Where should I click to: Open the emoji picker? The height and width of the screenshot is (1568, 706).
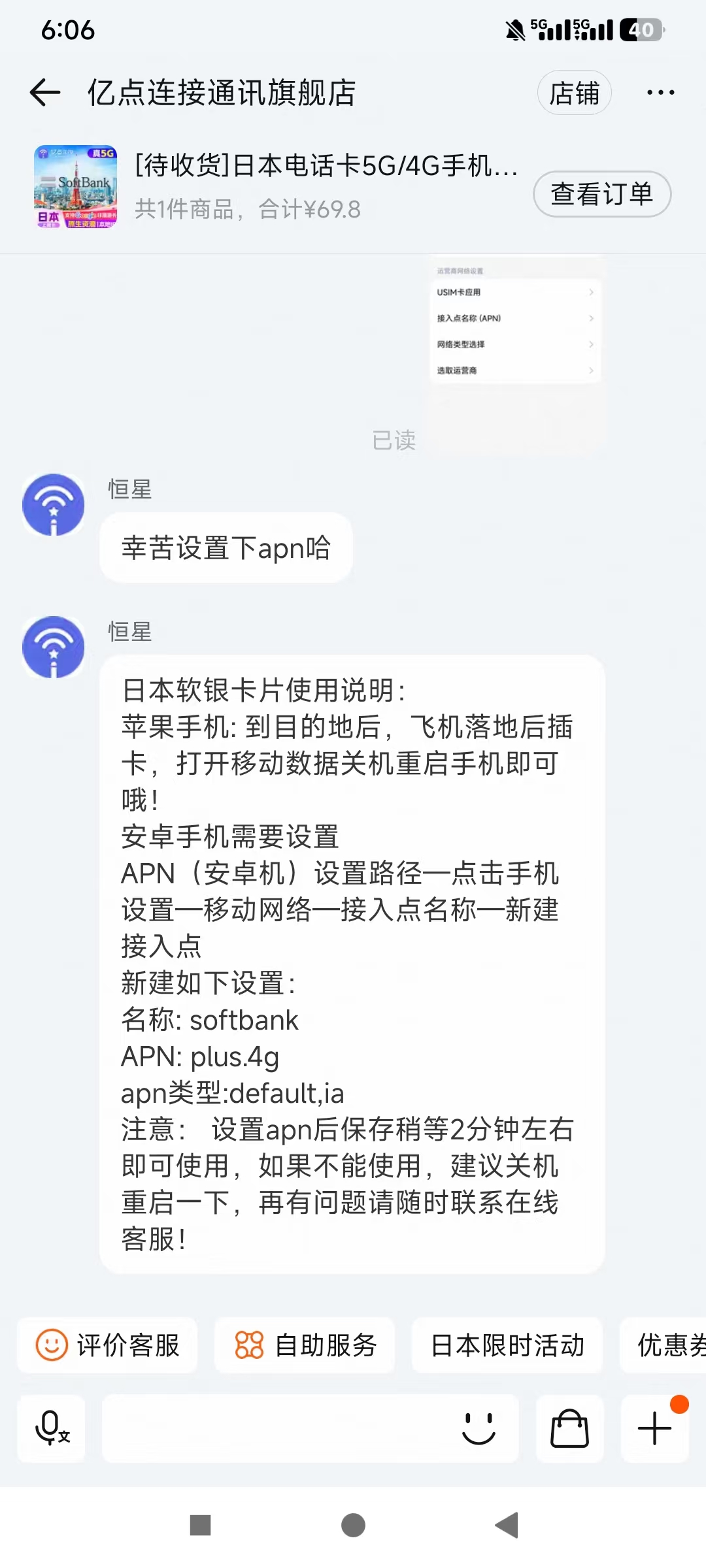[479, 1428]
